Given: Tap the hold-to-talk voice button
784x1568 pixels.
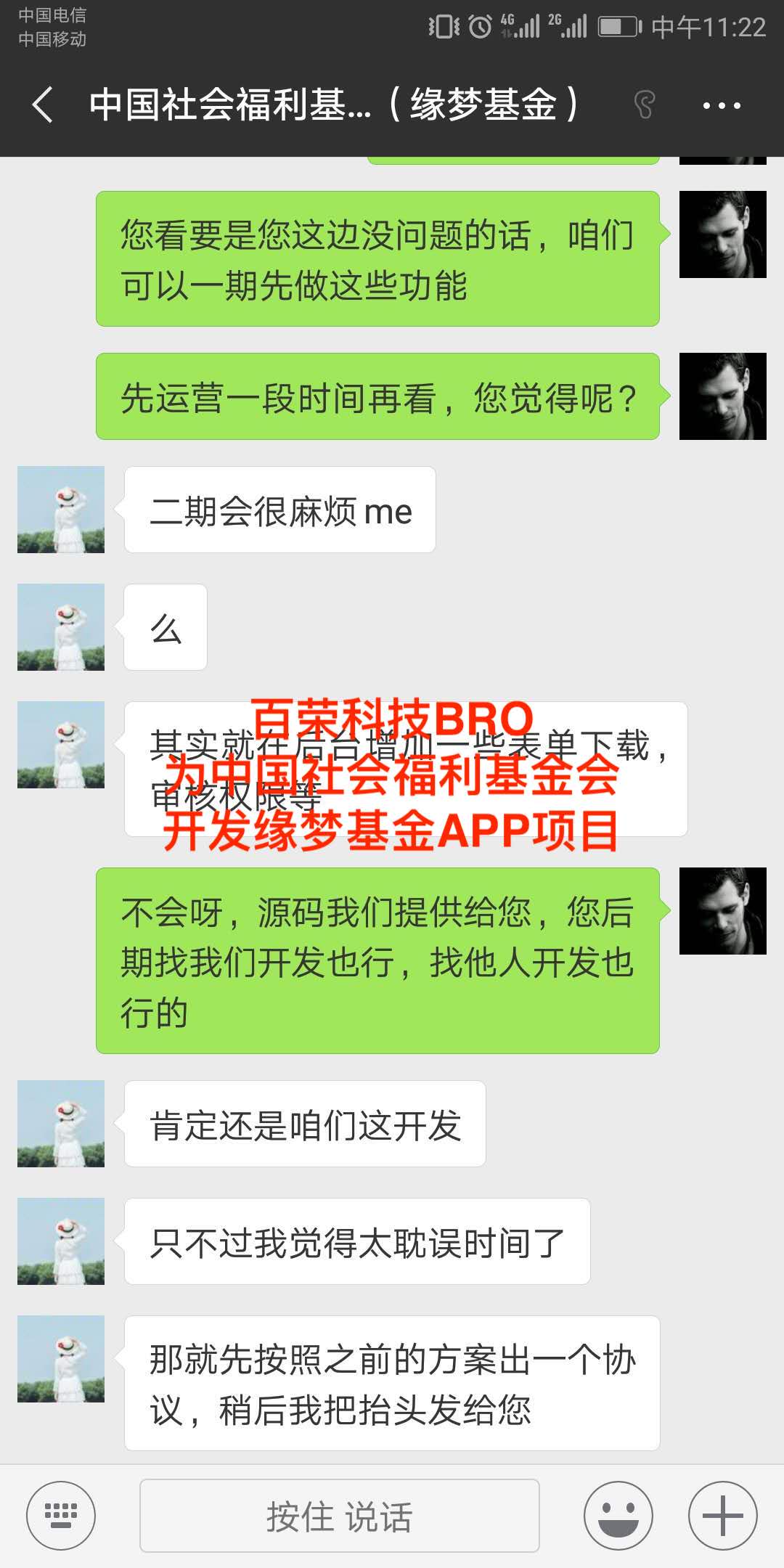Looking at the screenshot, I should click(x=339, y=1516).
